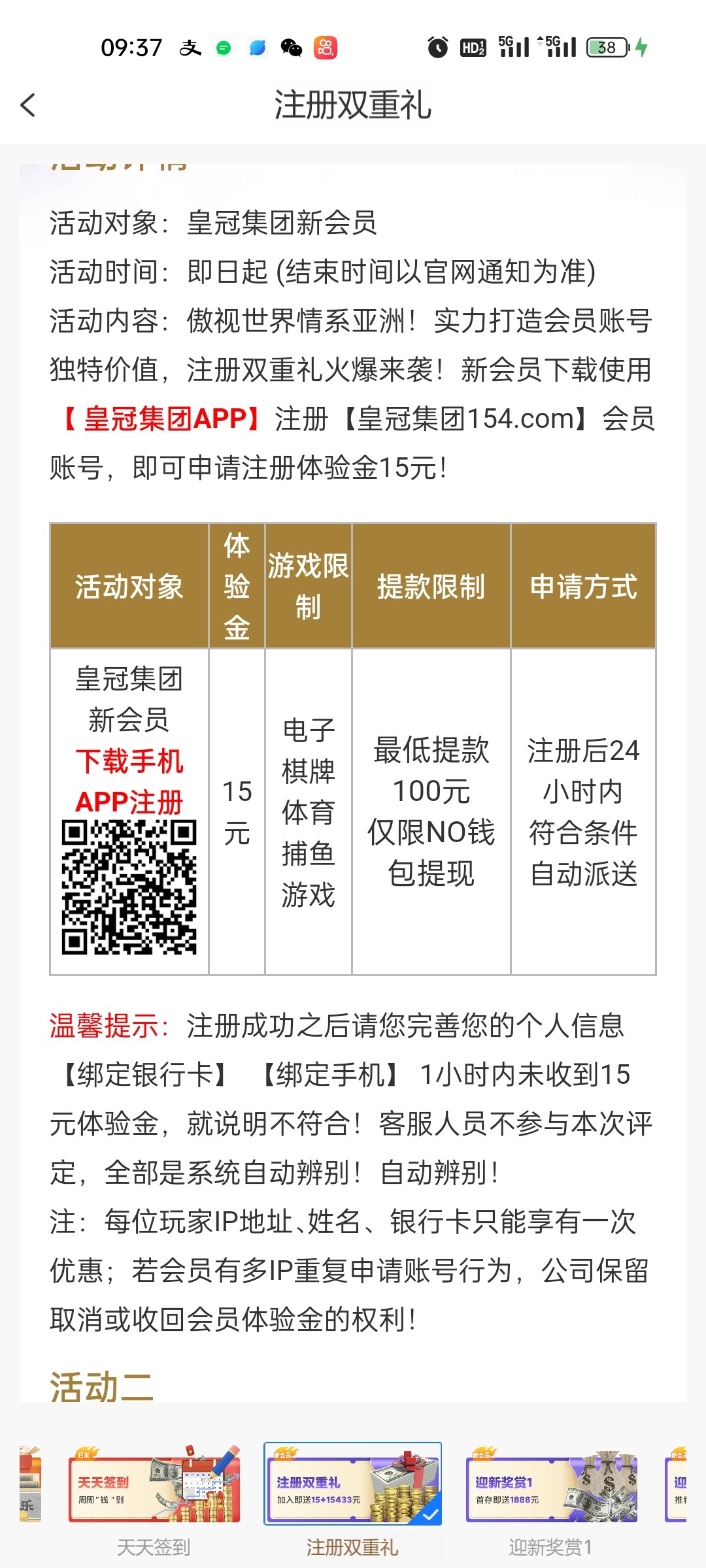Go back from 注册双重礼 page

click(28, 105)
